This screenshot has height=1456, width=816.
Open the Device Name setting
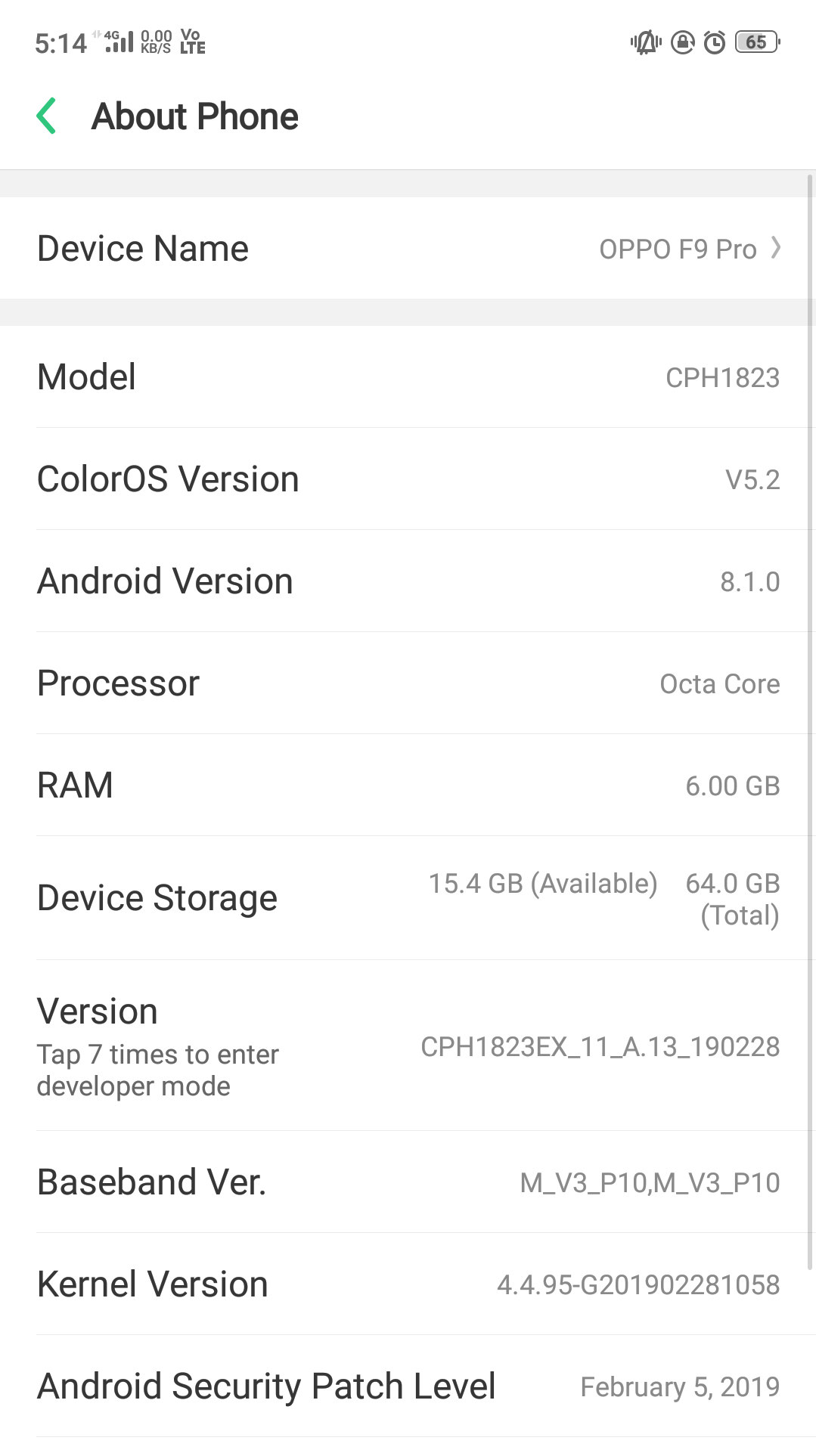pos(408,249)
